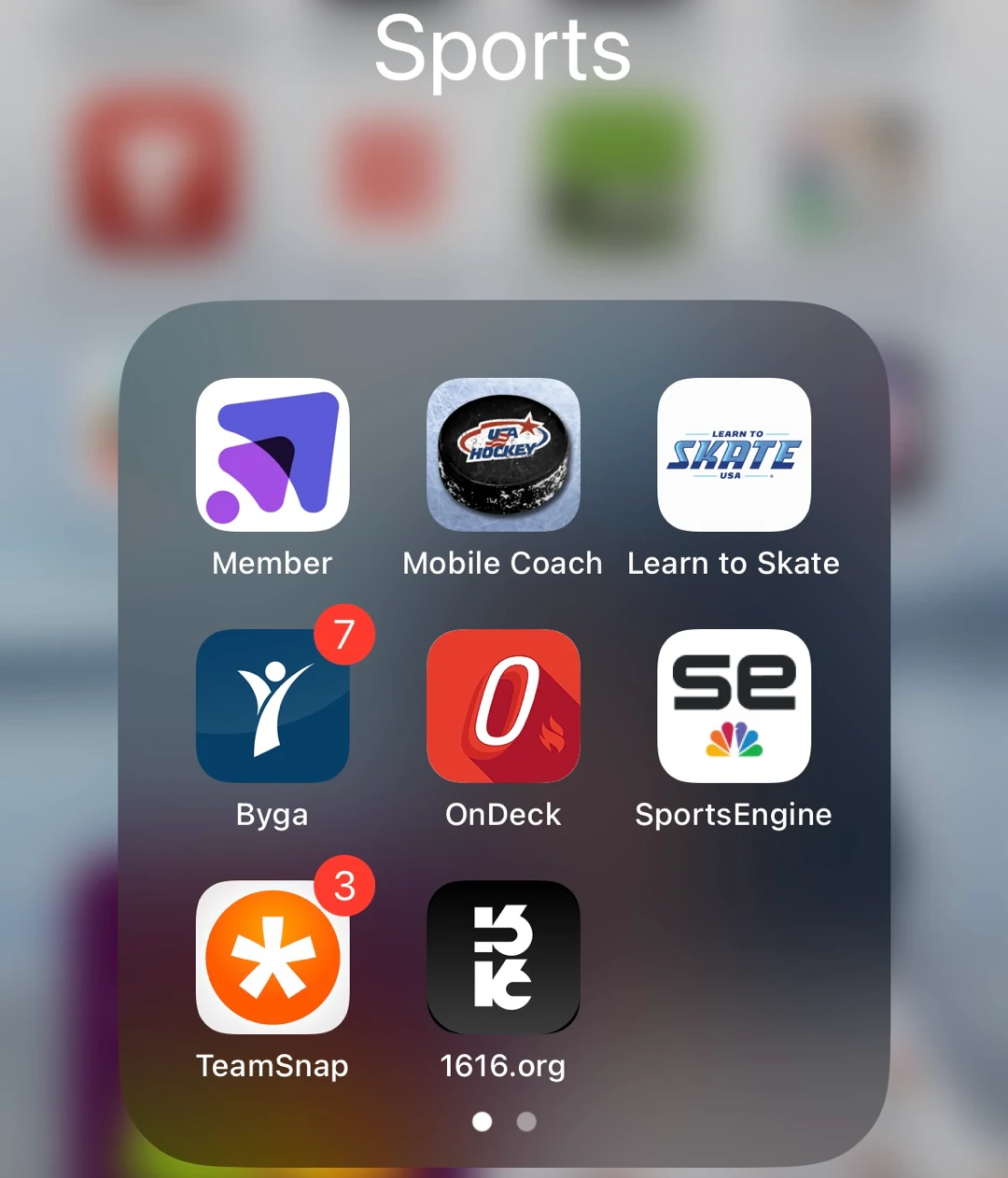Tap the folder page indicator dots
This screenshot has height=1178, width=1008.
click(504, 1121)
